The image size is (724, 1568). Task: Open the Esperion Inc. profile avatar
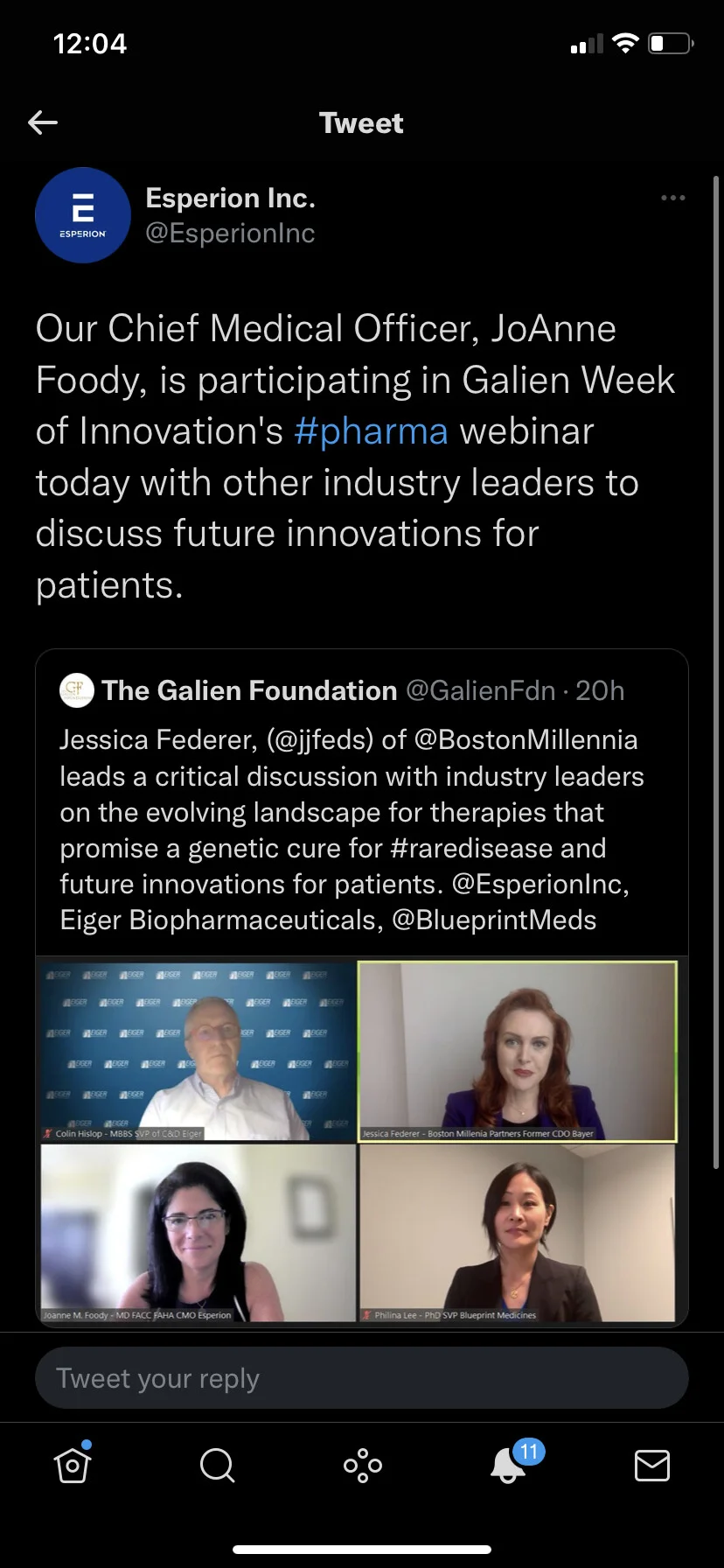pyautogui.click(x=83, y=215)
